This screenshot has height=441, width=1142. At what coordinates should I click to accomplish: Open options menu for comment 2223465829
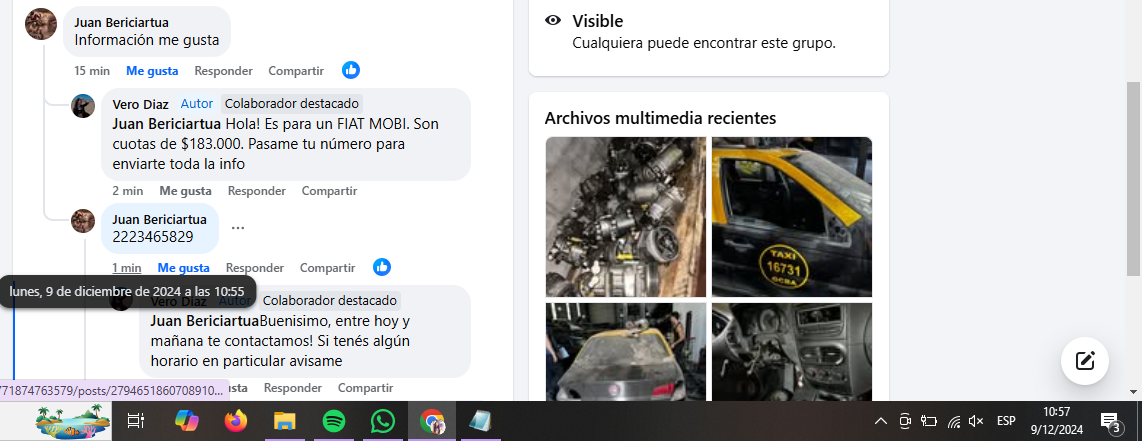click(238, 228)
